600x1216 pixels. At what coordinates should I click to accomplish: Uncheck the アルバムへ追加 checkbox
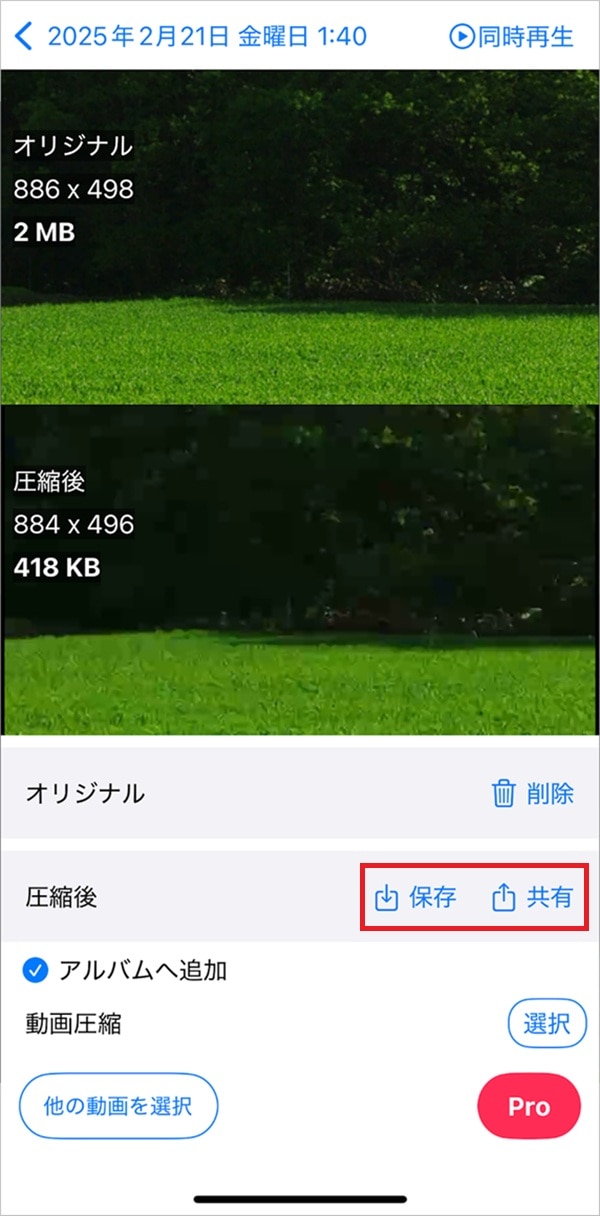tap(37, 970)
